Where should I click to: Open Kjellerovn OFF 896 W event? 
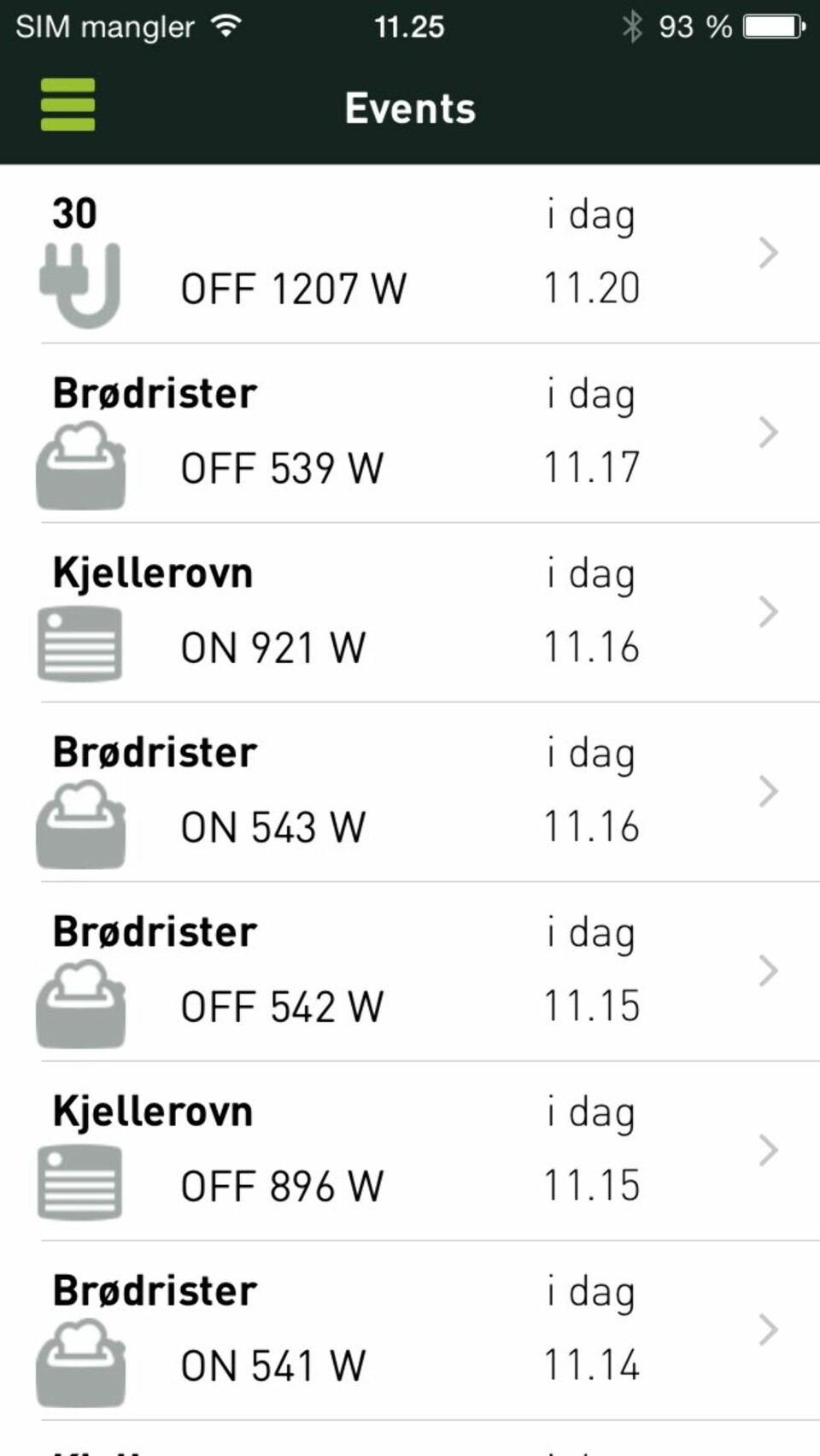pos(410,1151)
